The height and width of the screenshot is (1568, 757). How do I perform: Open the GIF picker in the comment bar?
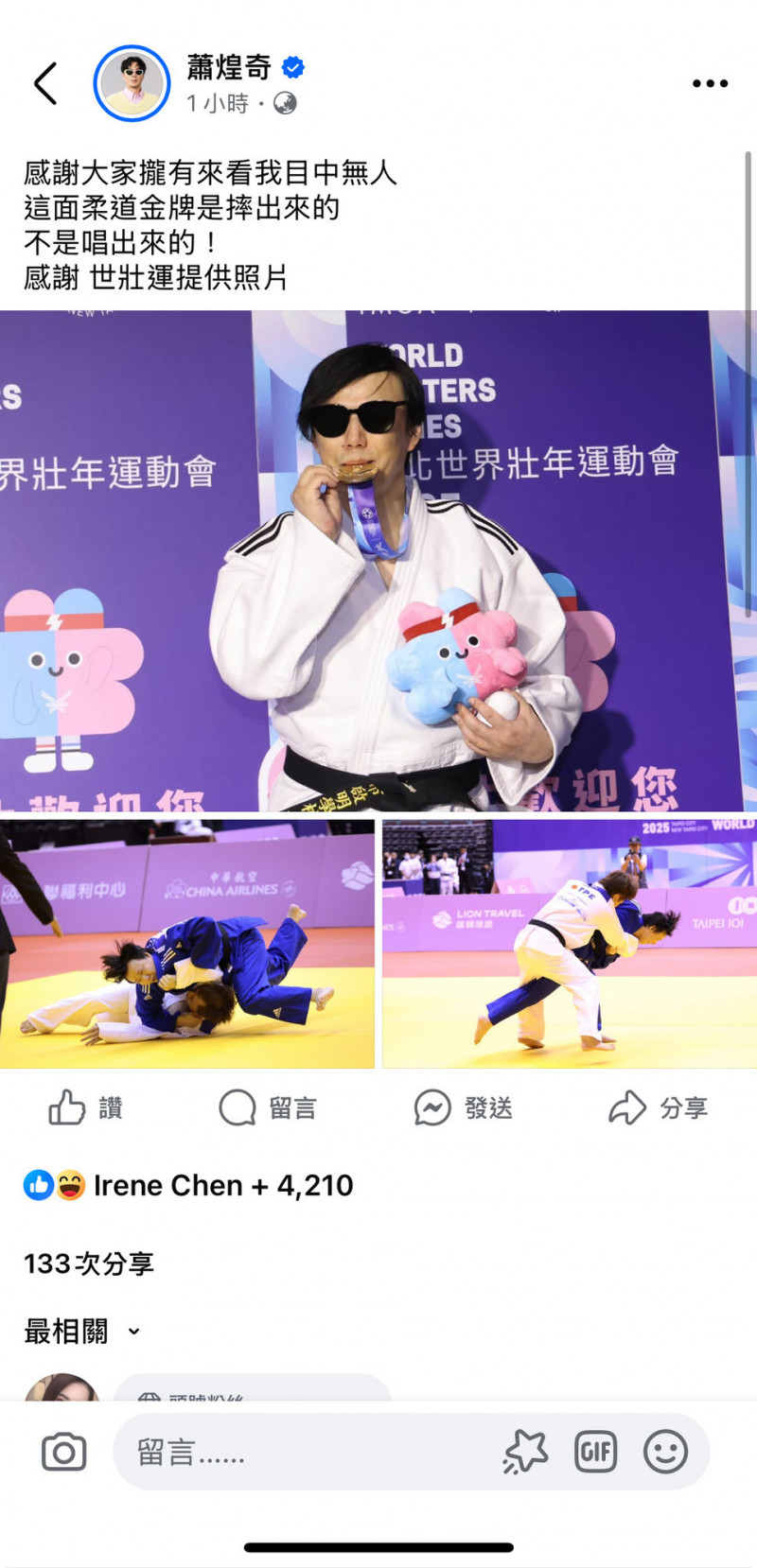pos(595,1451)
